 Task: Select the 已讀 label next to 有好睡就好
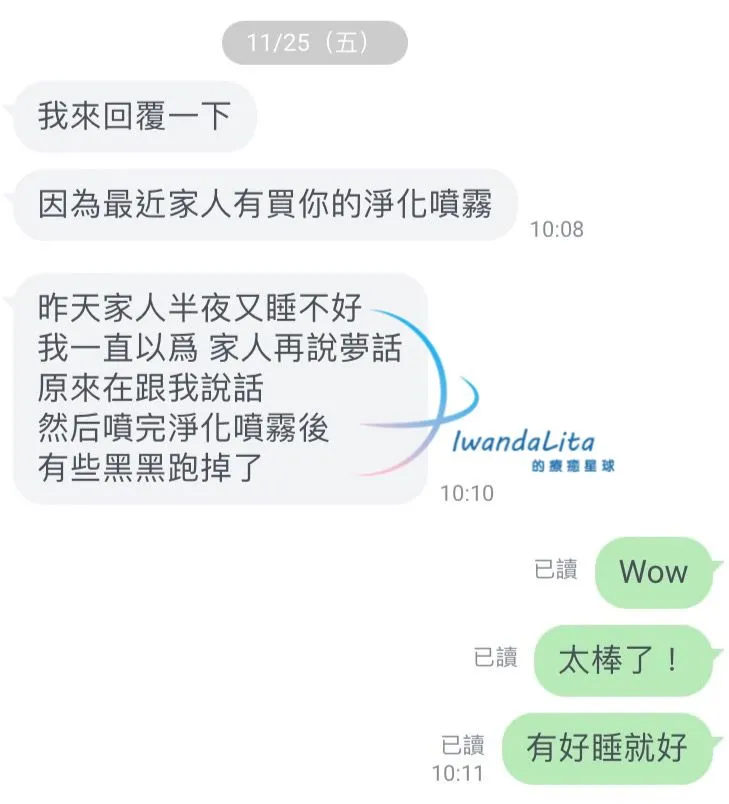[x=461, y=744]
